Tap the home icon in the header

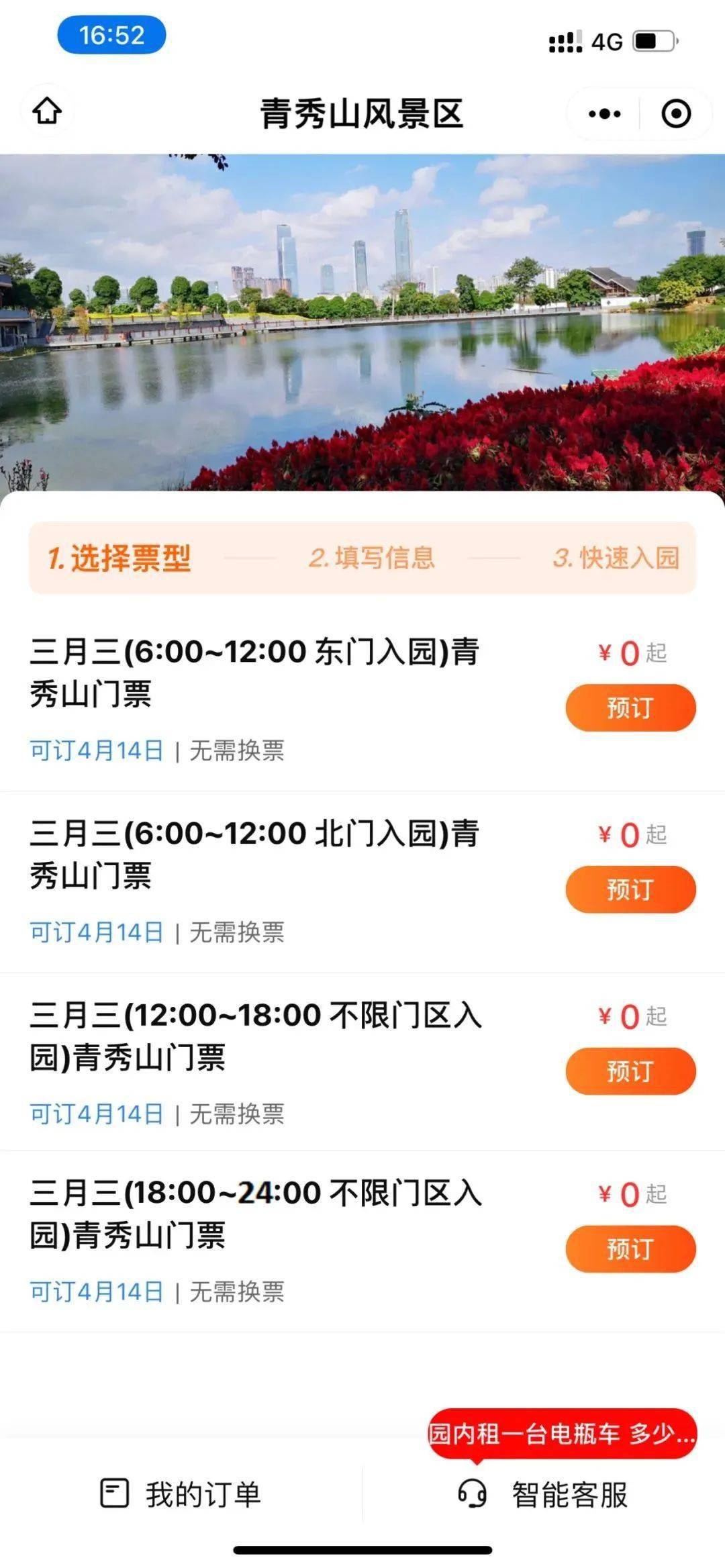pos(47,111)
